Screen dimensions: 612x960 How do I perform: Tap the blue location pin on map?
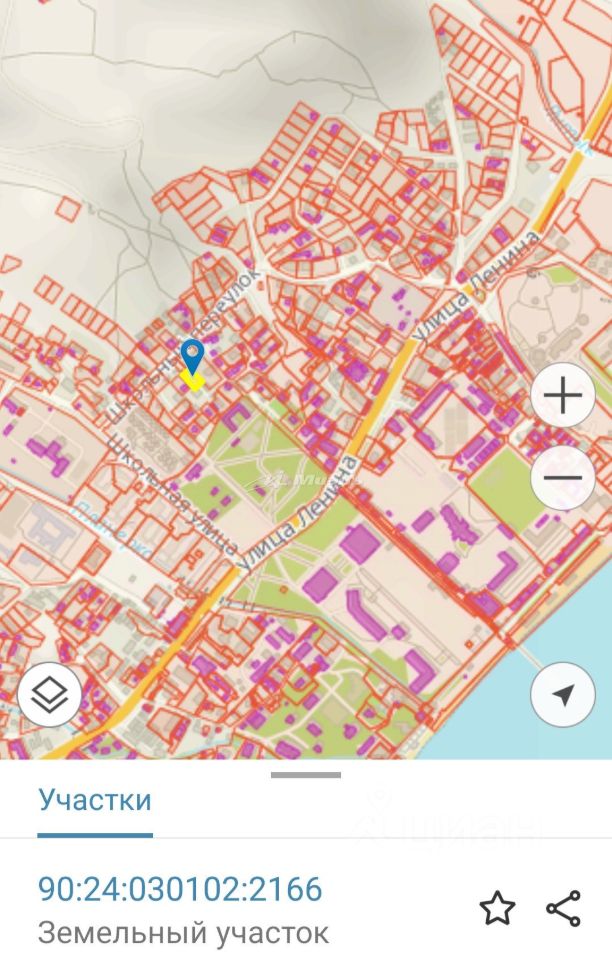tap(192, 355)
